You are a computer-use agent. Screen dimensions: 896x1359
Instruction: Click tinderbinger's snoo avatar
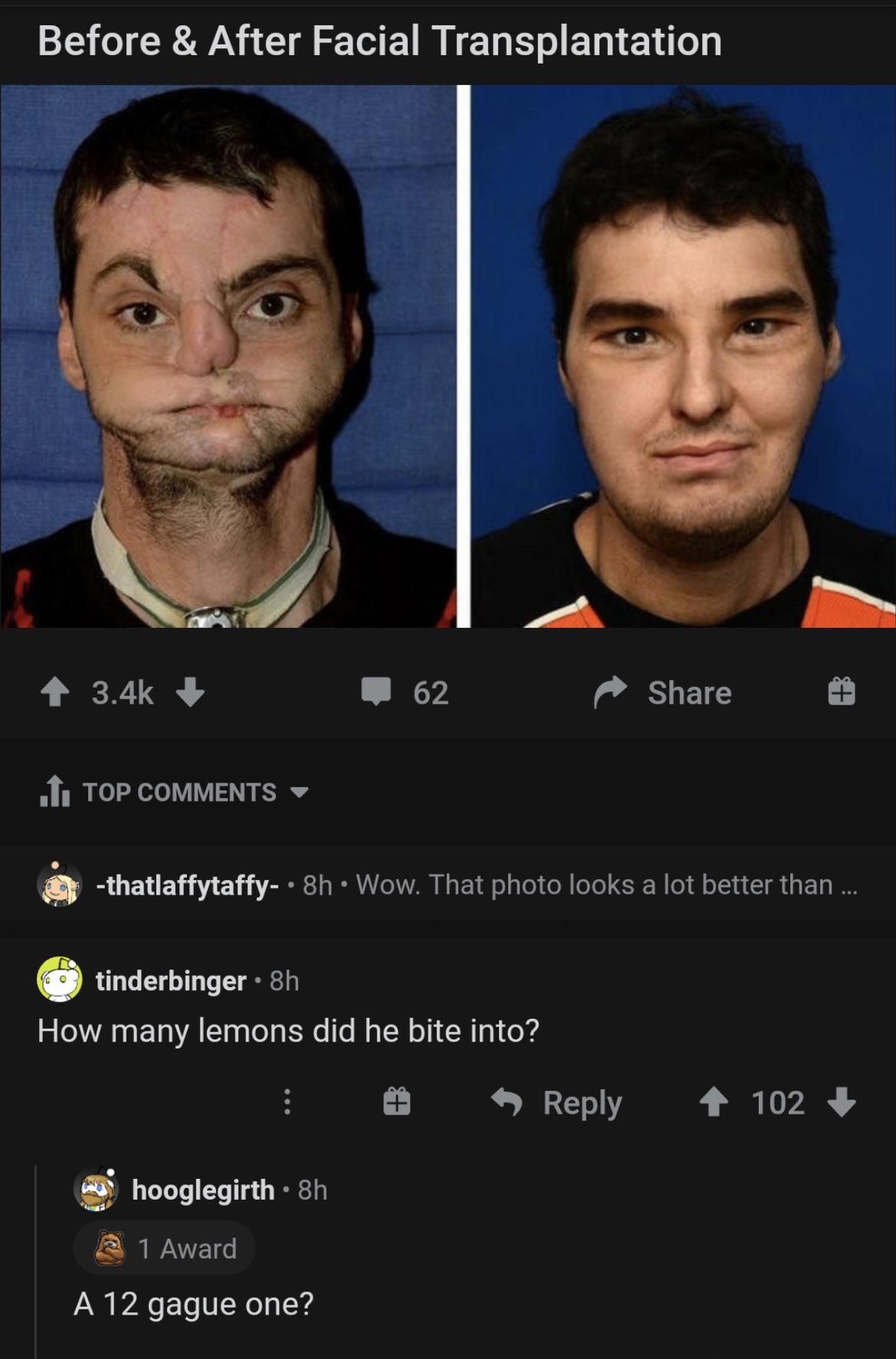pos(59,981)
